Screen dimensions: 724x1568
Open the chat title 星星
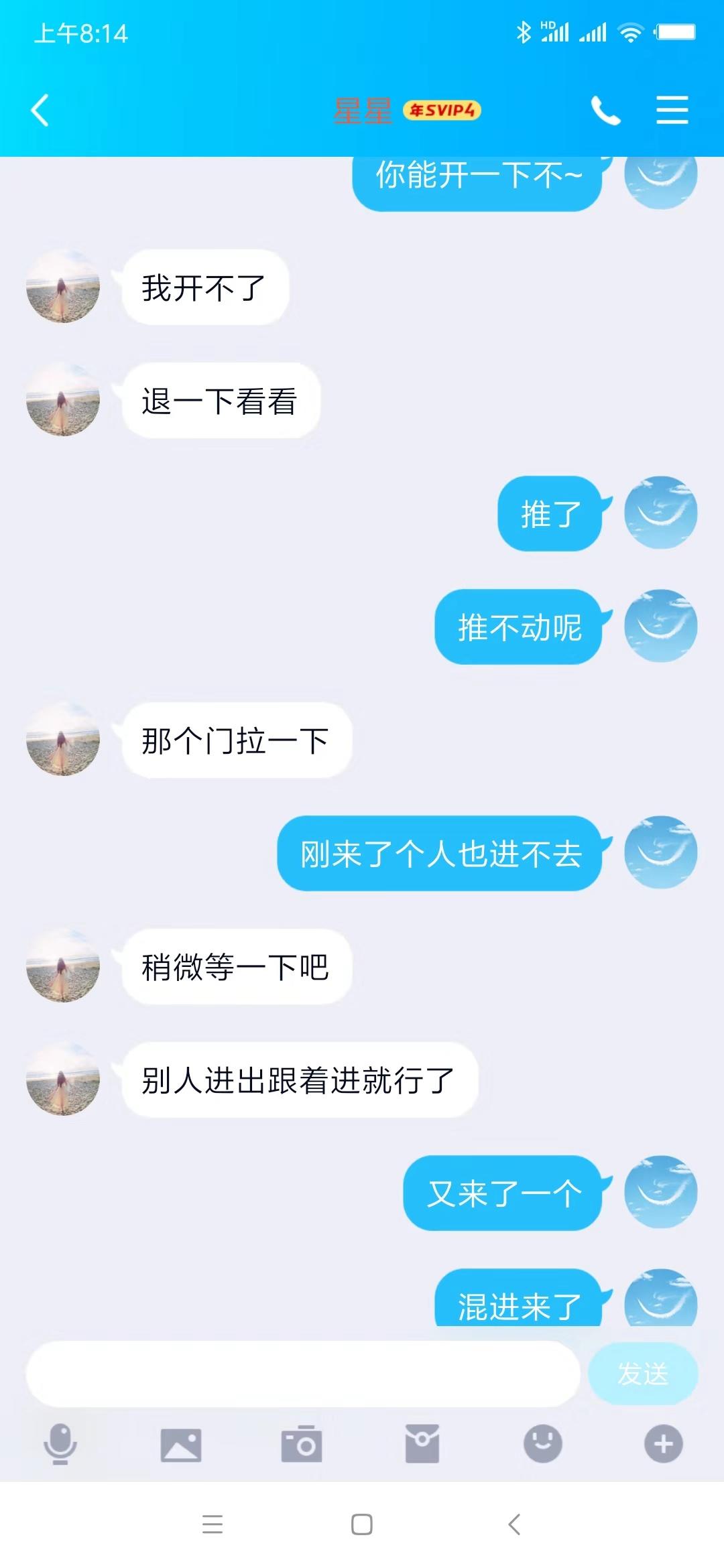point(362,110)
